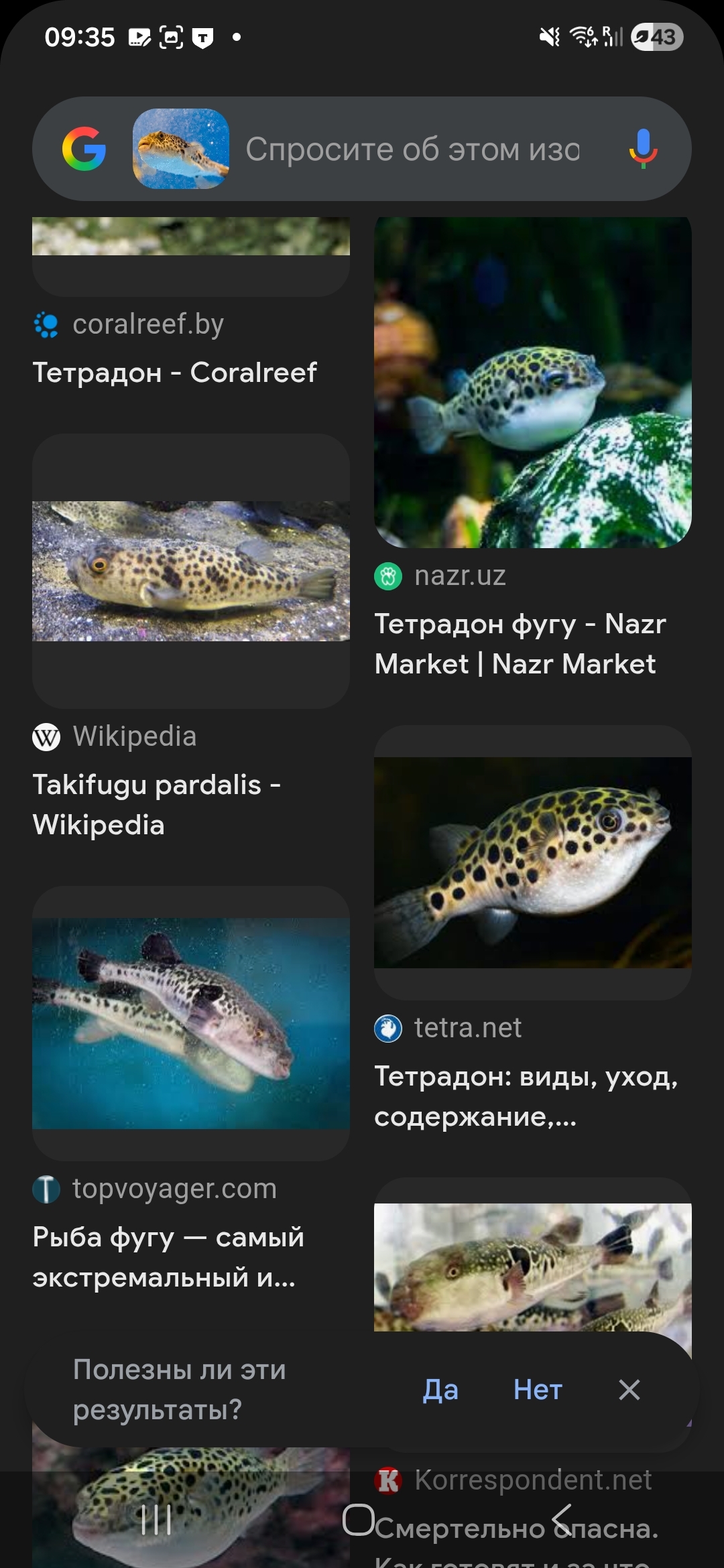Answer "Нет" to the results feedback

pyautogui.click(x=538, y=1390)
